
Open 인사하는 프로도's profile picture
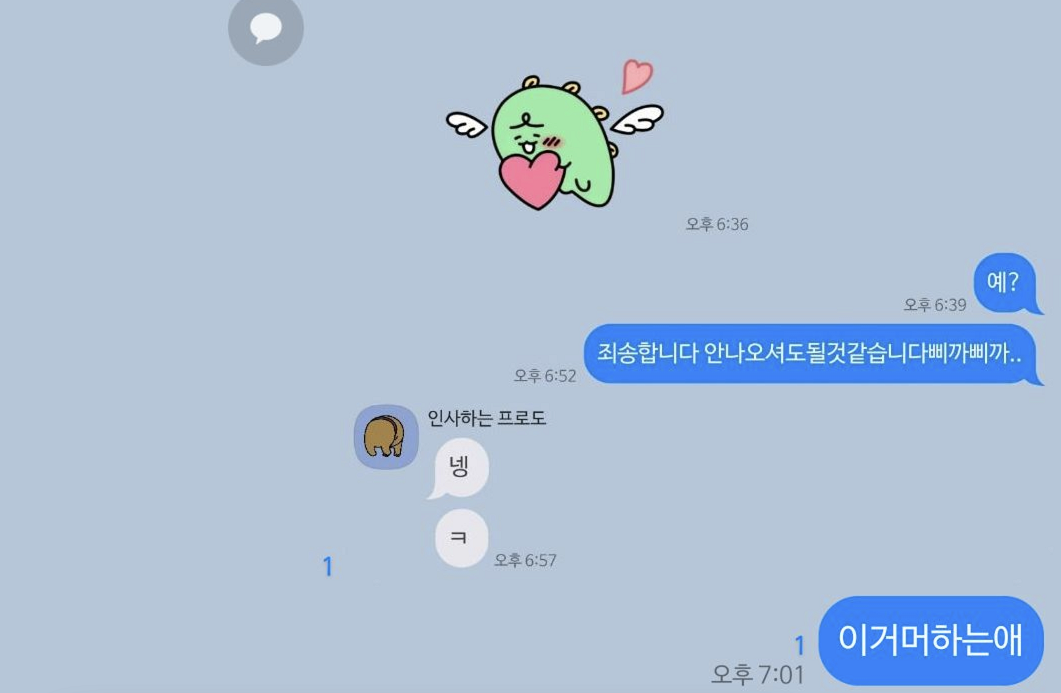coord(386,437)
